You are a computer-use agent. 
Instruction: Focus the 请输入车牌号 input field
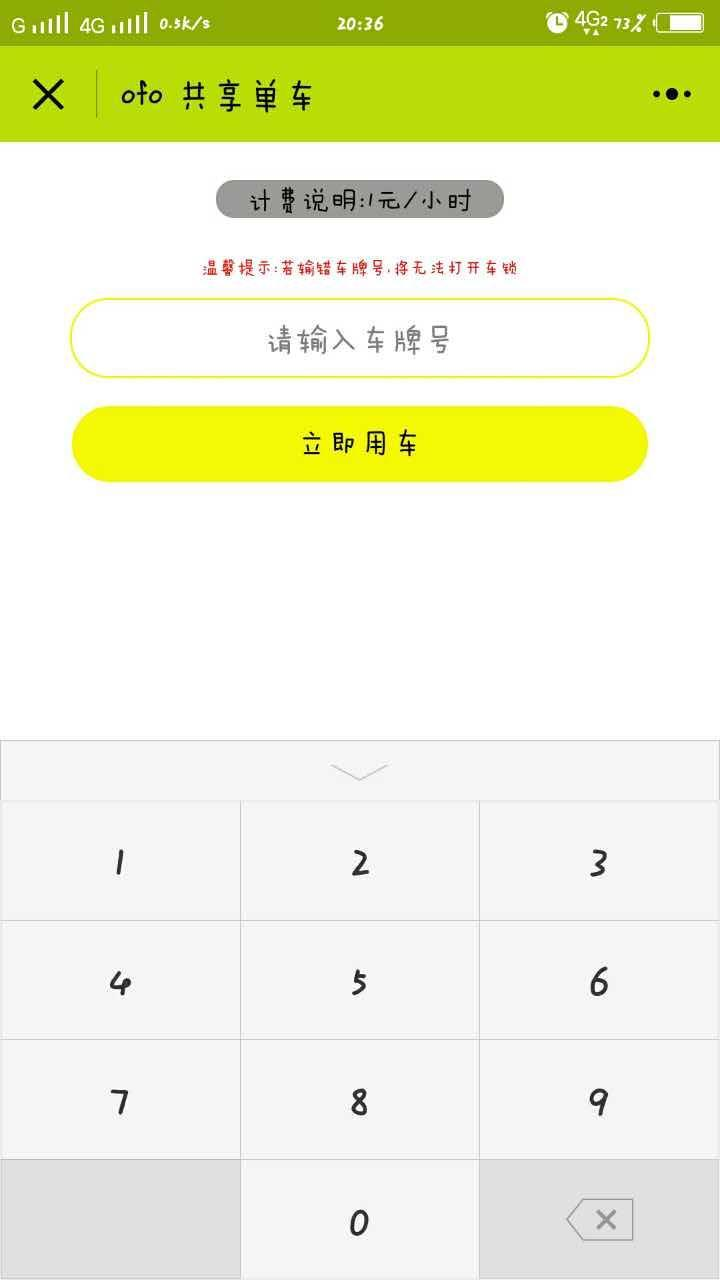click(360, 338)
